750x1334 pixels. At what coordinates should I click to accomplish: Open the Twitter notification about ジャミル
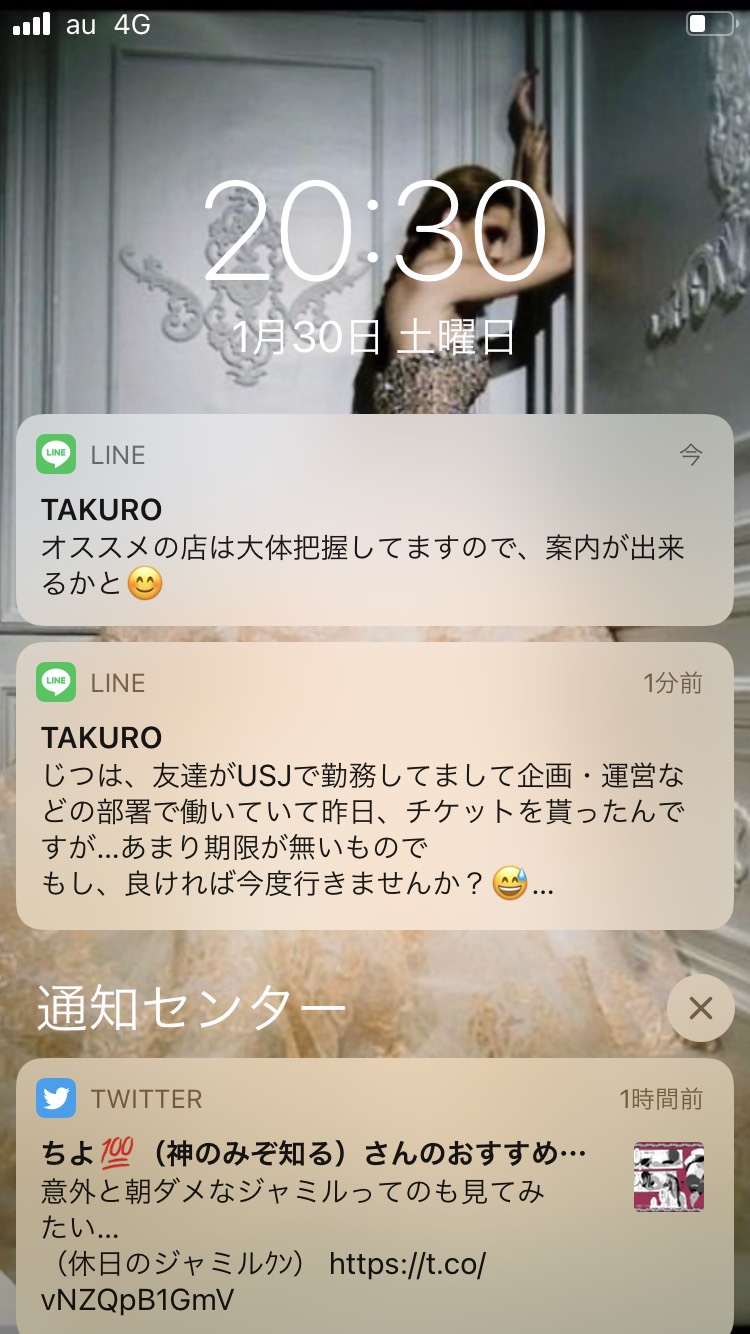(x=375, y=1196)
